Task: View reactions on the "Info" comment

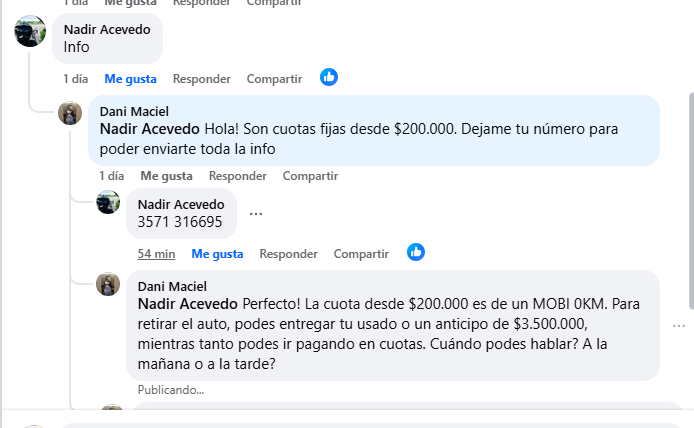Action: point(329,77)
